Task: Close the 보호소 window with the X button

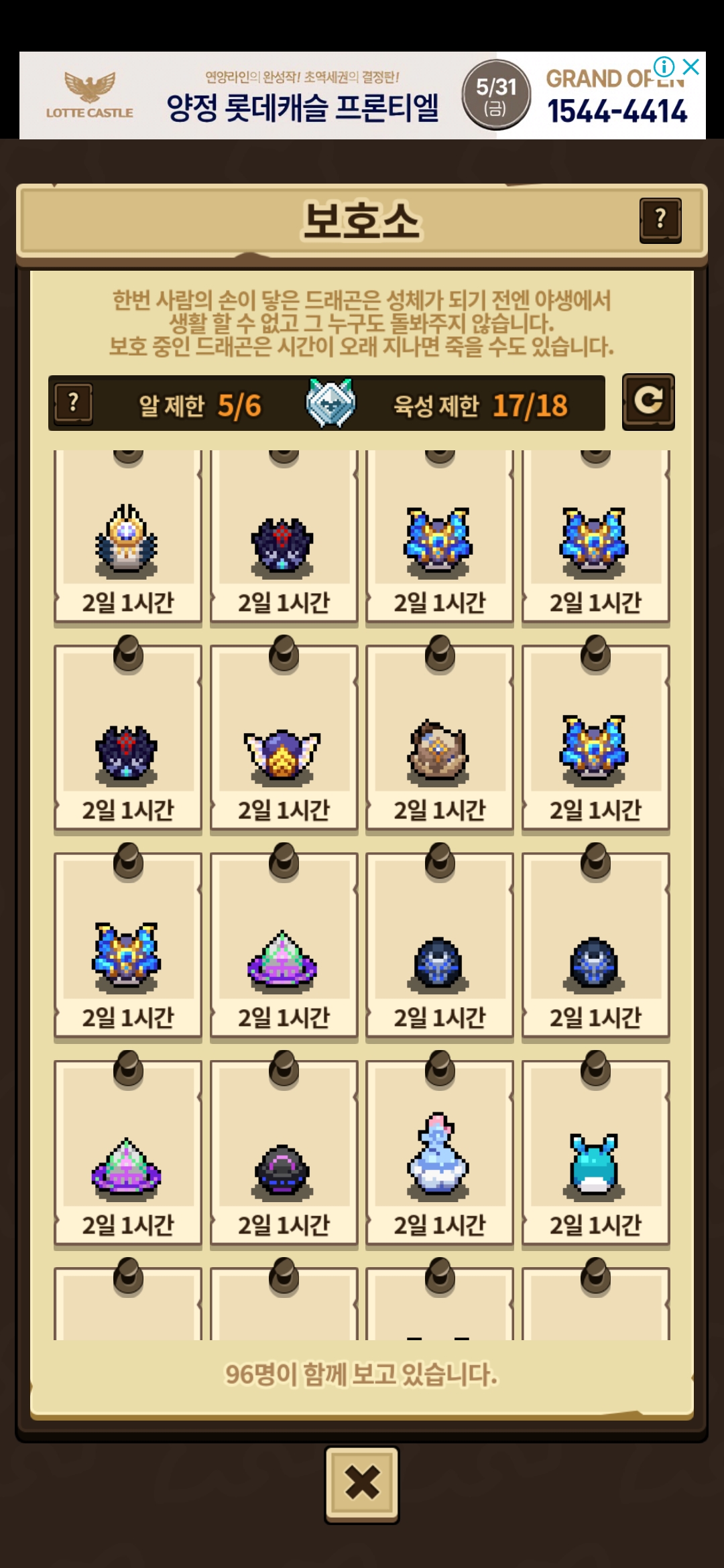Action: (362, 1484)
